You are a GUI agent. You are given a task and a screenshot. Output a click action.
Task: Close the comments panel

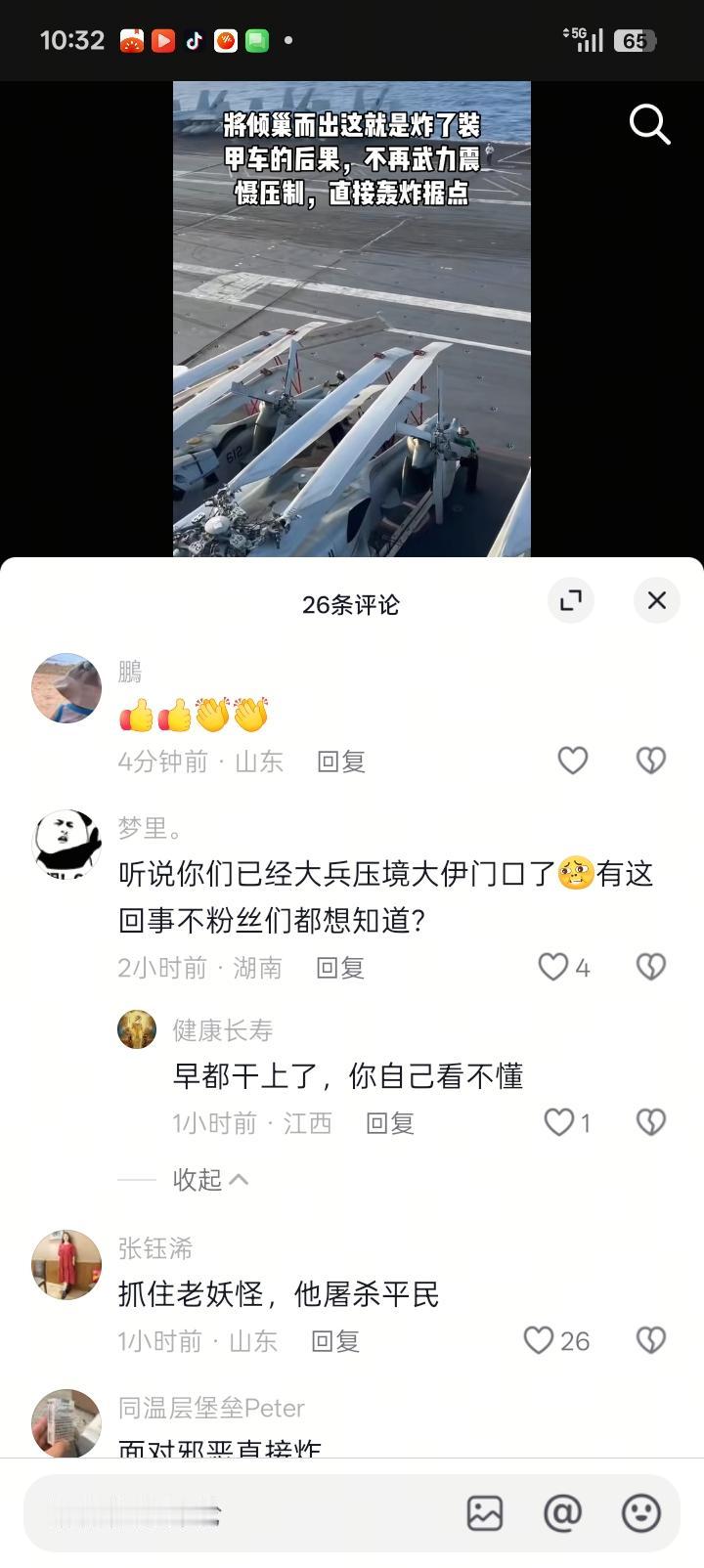[656, 601]
